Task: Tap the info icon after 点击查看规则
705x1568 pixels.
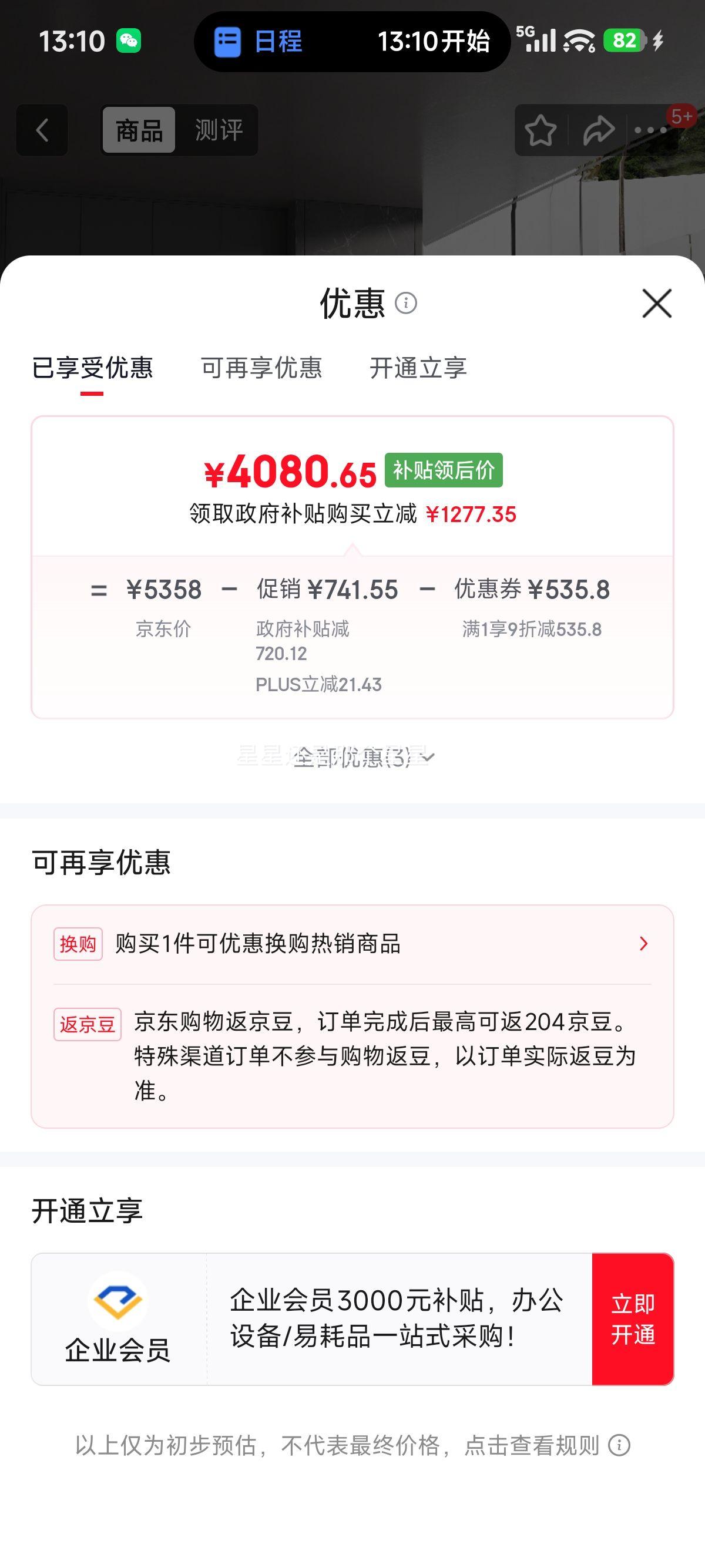Action: (x=620, y=1449)
